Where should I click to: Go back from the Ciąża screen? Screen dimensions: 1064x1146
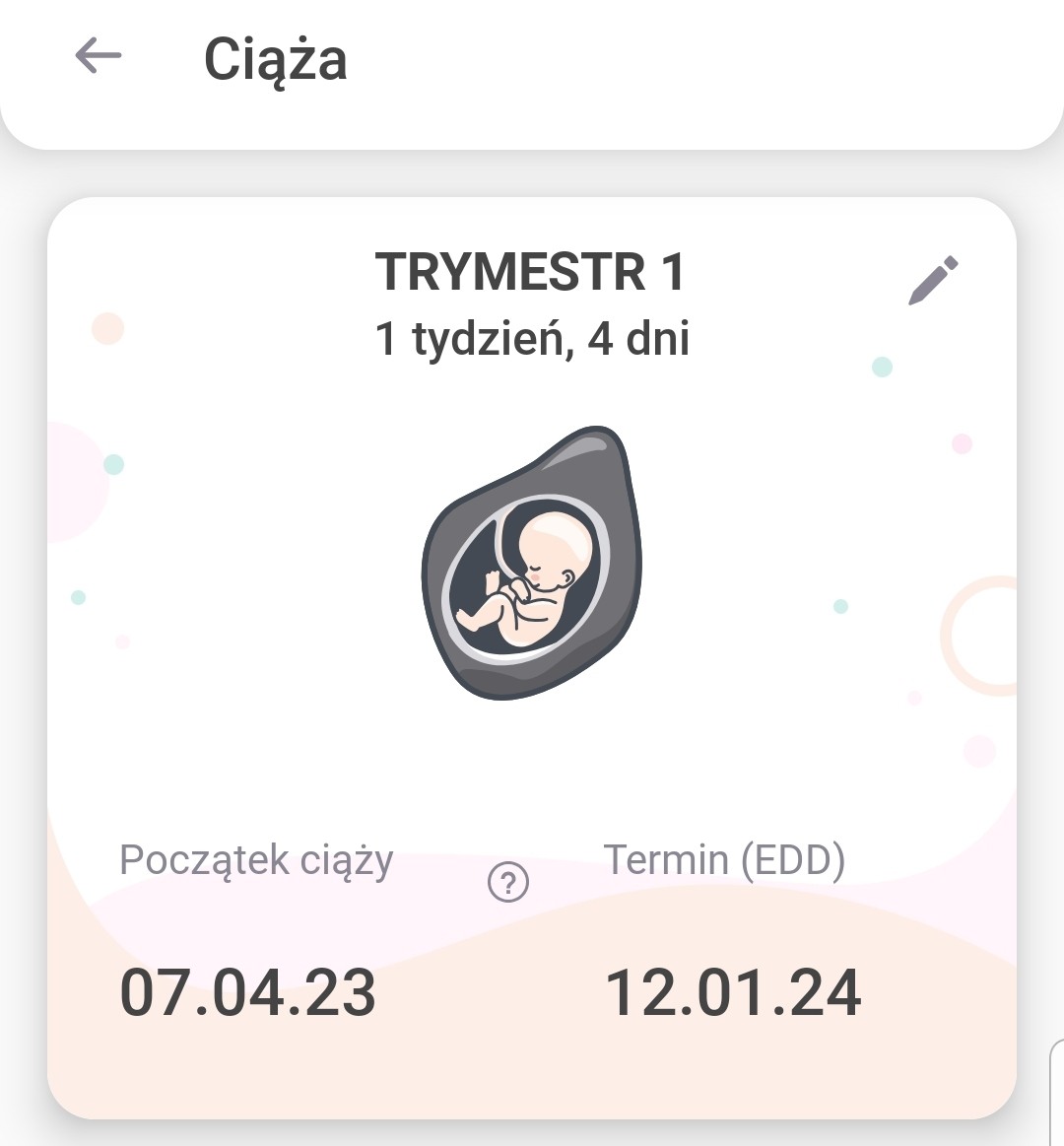pos(99,56)
